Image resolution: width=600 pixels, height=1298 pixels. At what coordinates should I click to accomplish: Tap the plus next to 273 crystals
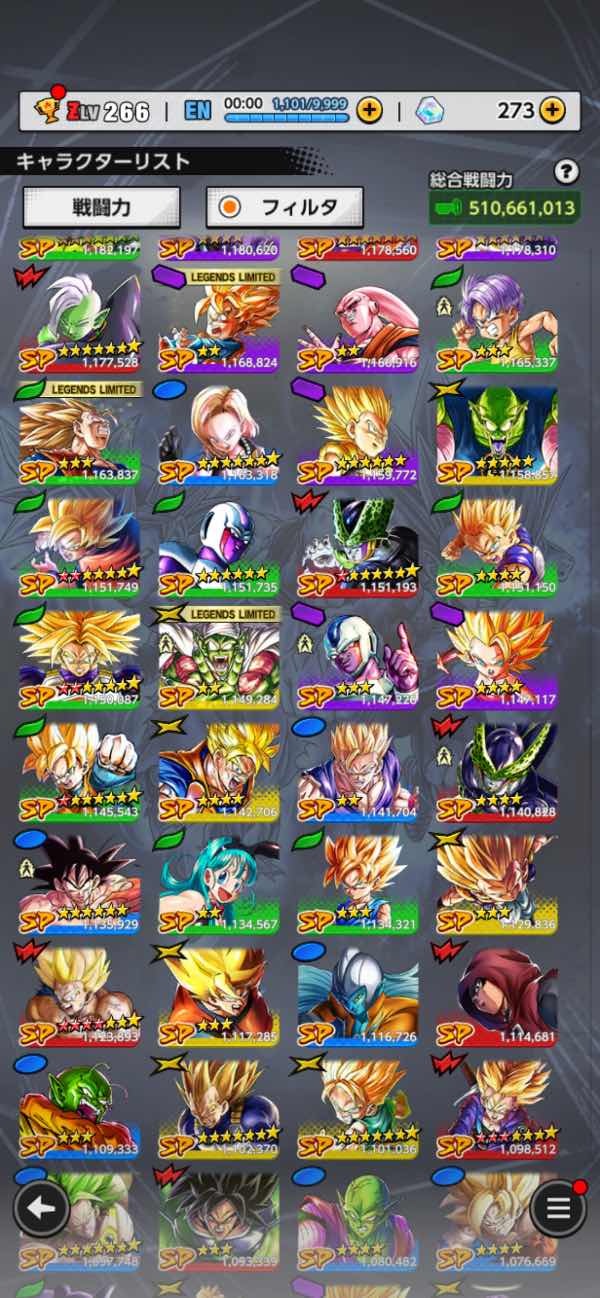coord(552,110)
